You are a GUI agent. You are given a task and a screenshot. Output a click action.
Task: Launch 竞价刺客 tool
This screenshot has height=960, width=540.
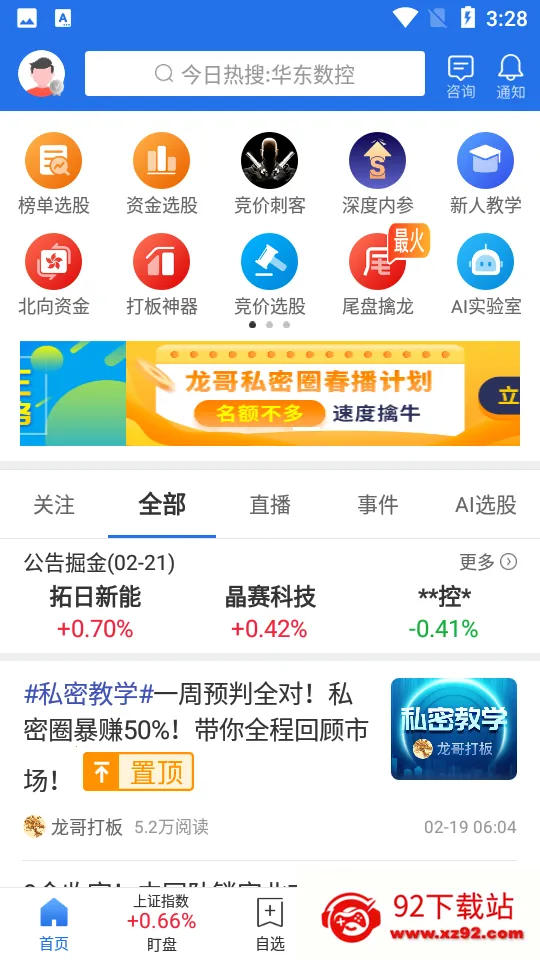click(x=270, y=174)
